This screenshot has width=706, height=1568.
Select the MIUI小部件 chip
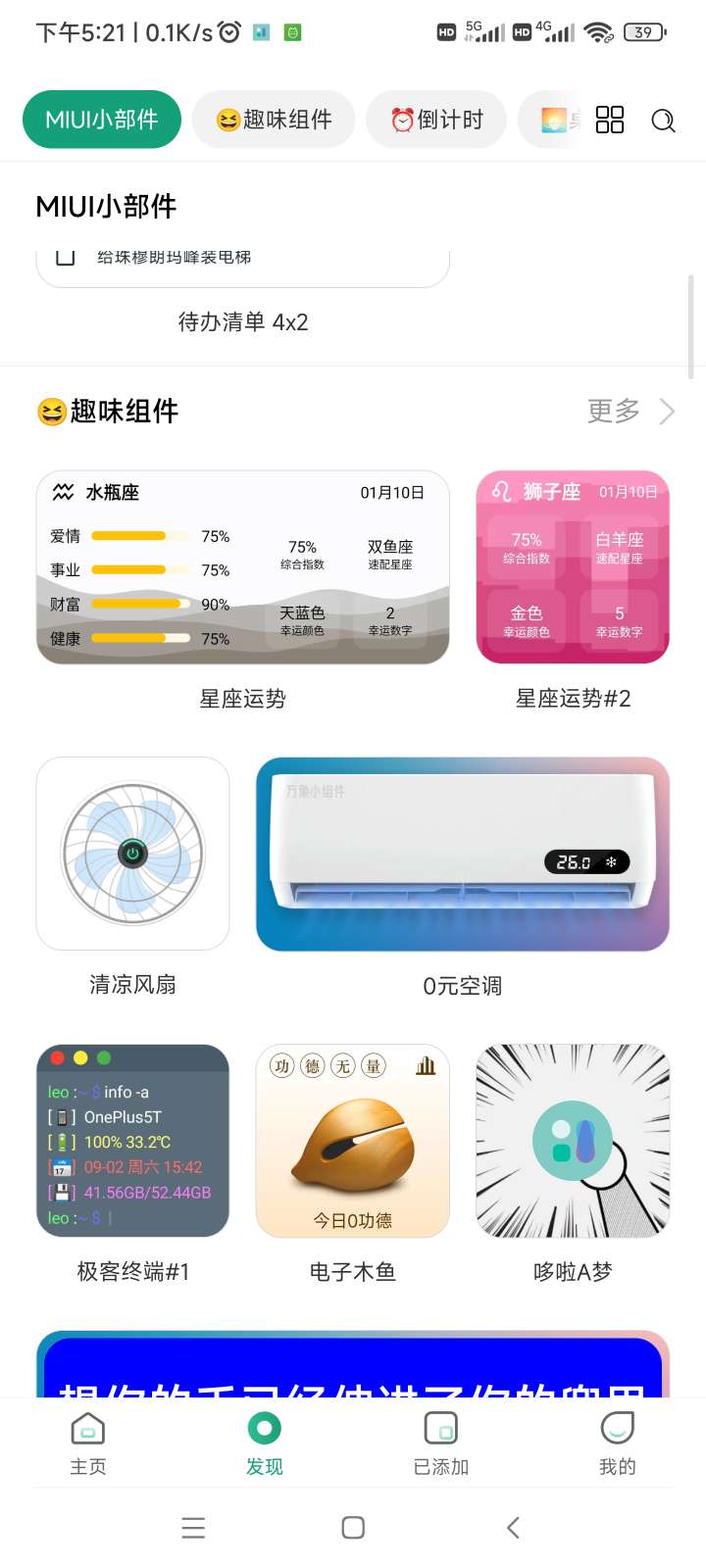[102, 120]
